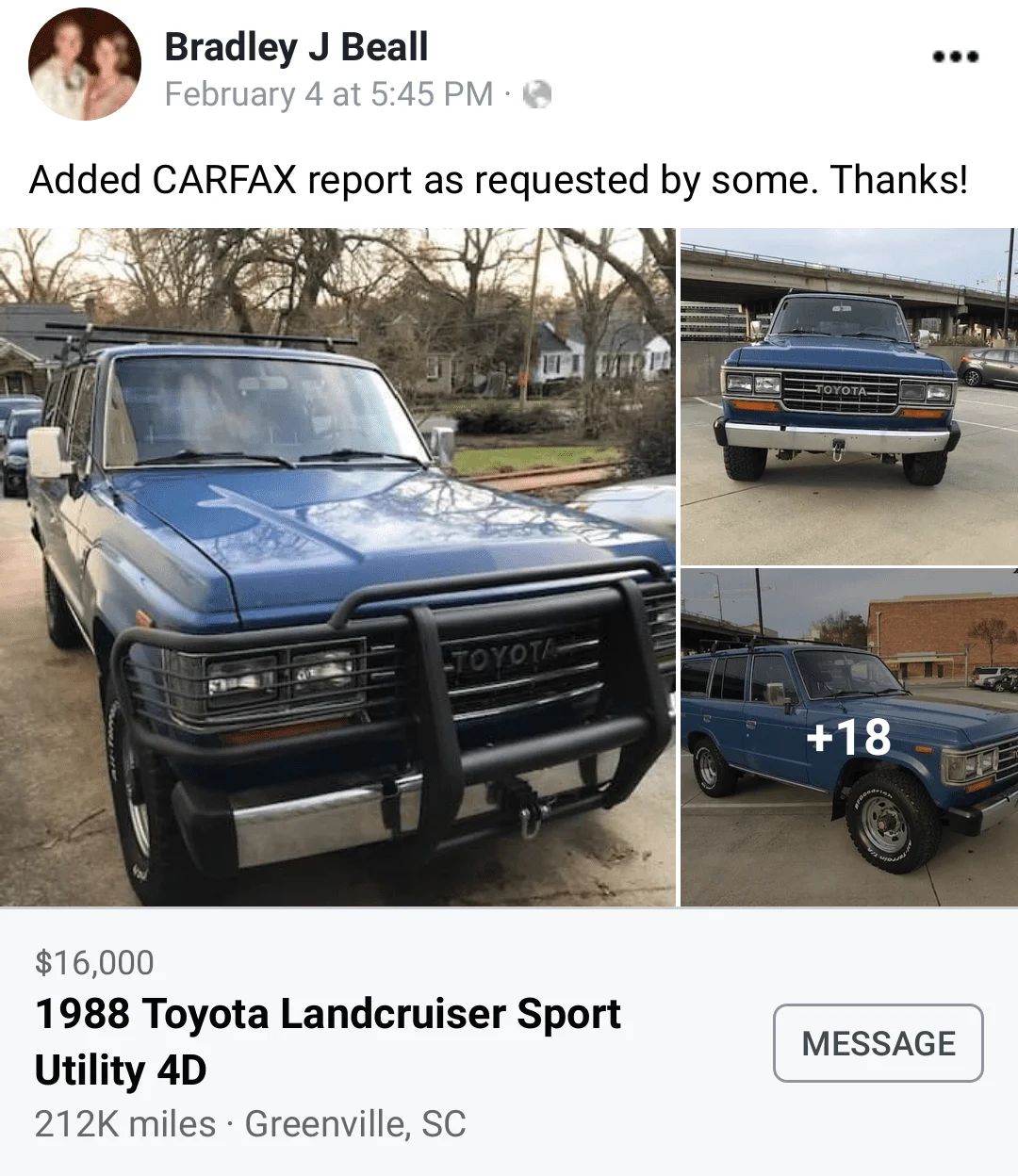Viewport: 1018px width, 1176px height.
Task: Message the seller about the Landcruiser
Action: [x=878, y=1043]
